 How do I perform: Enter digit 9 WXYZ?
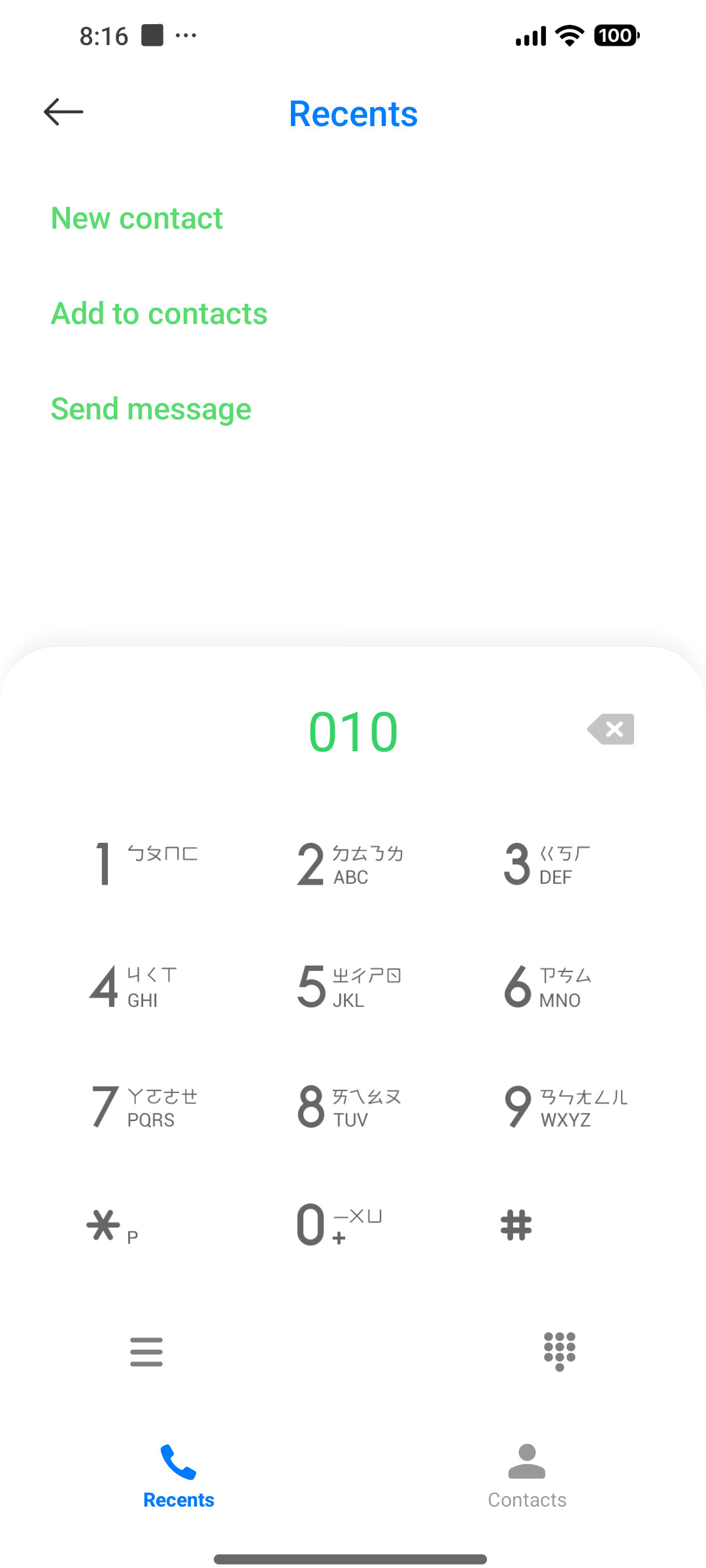566,1107
